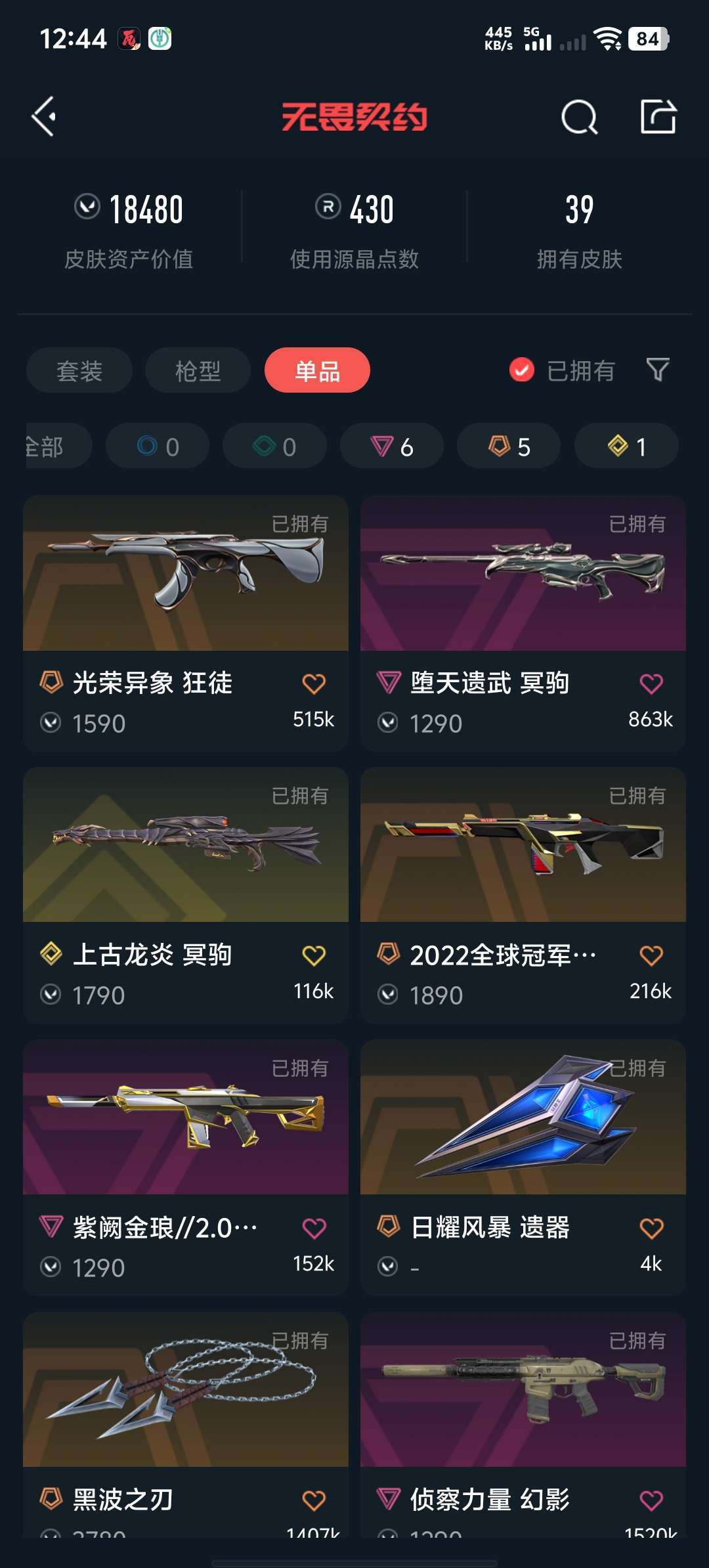The width and height of the screenshot is (709, 1568).
Task: Switch to the 套装 tab
Action: [79, 371]
